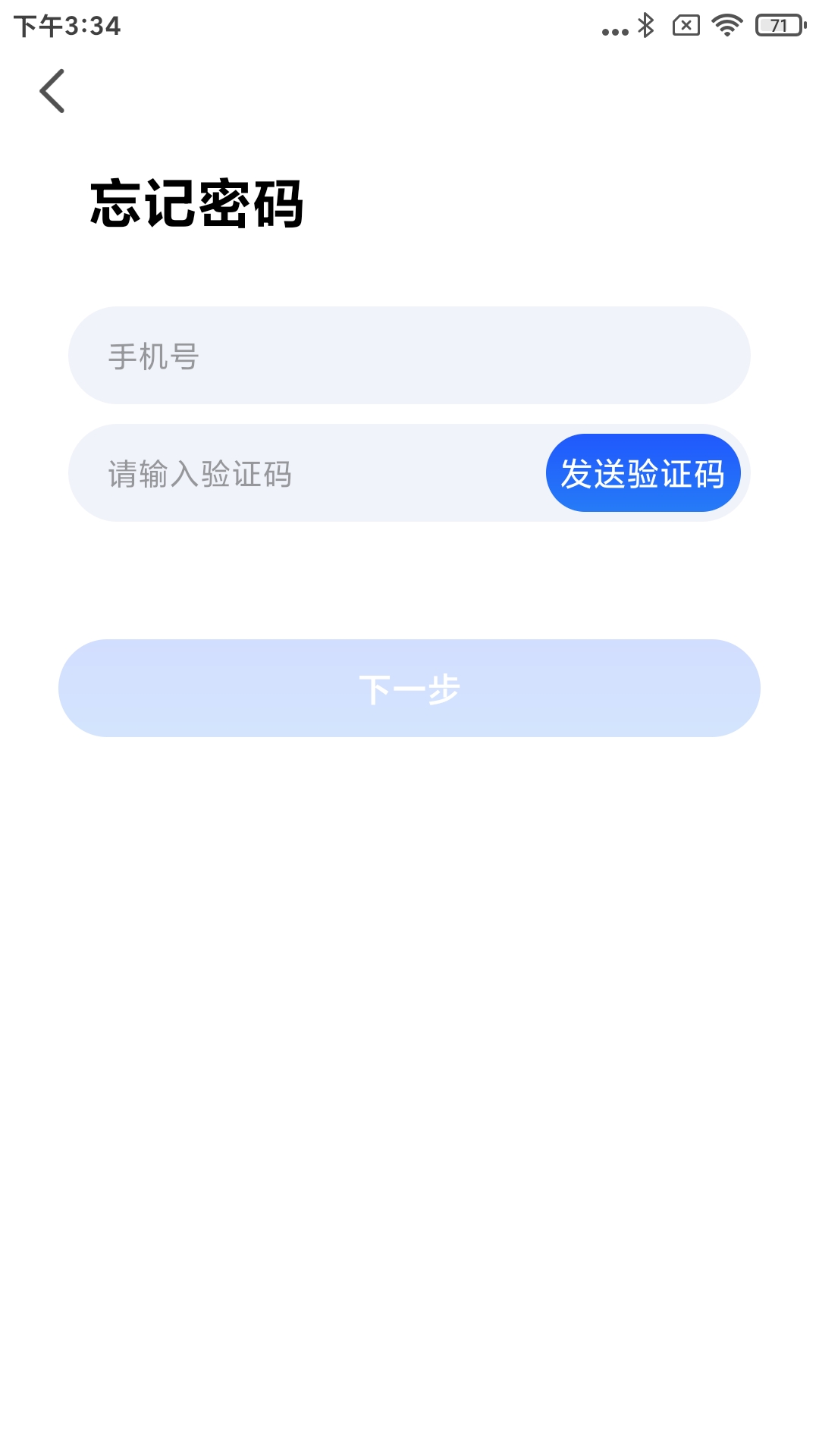Navigate back using the top-left arrow
The height and width of the screenshot is (1456, 819).
coord(53,91)
